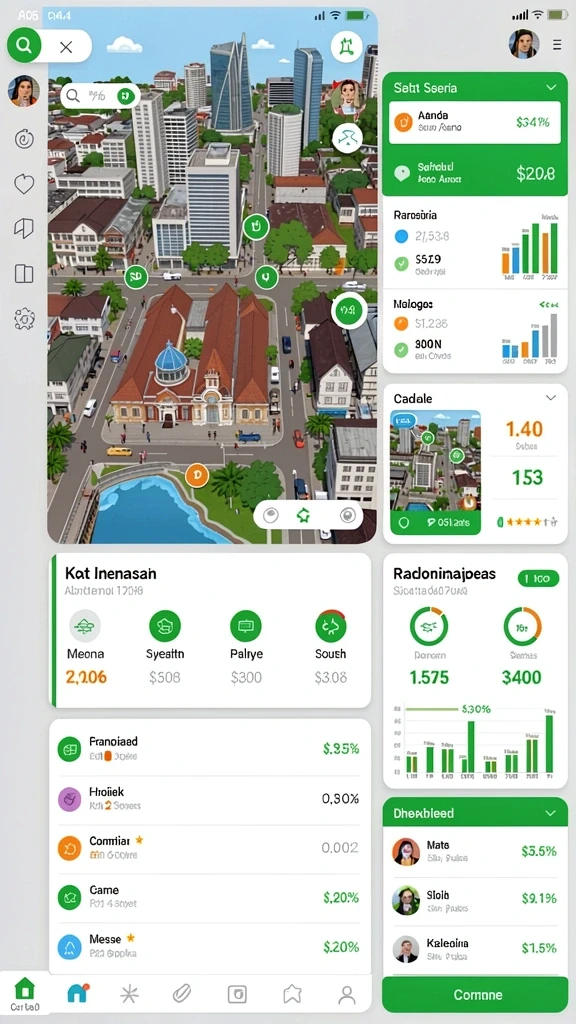Tap the green search button at top left

tap(24, 46)
